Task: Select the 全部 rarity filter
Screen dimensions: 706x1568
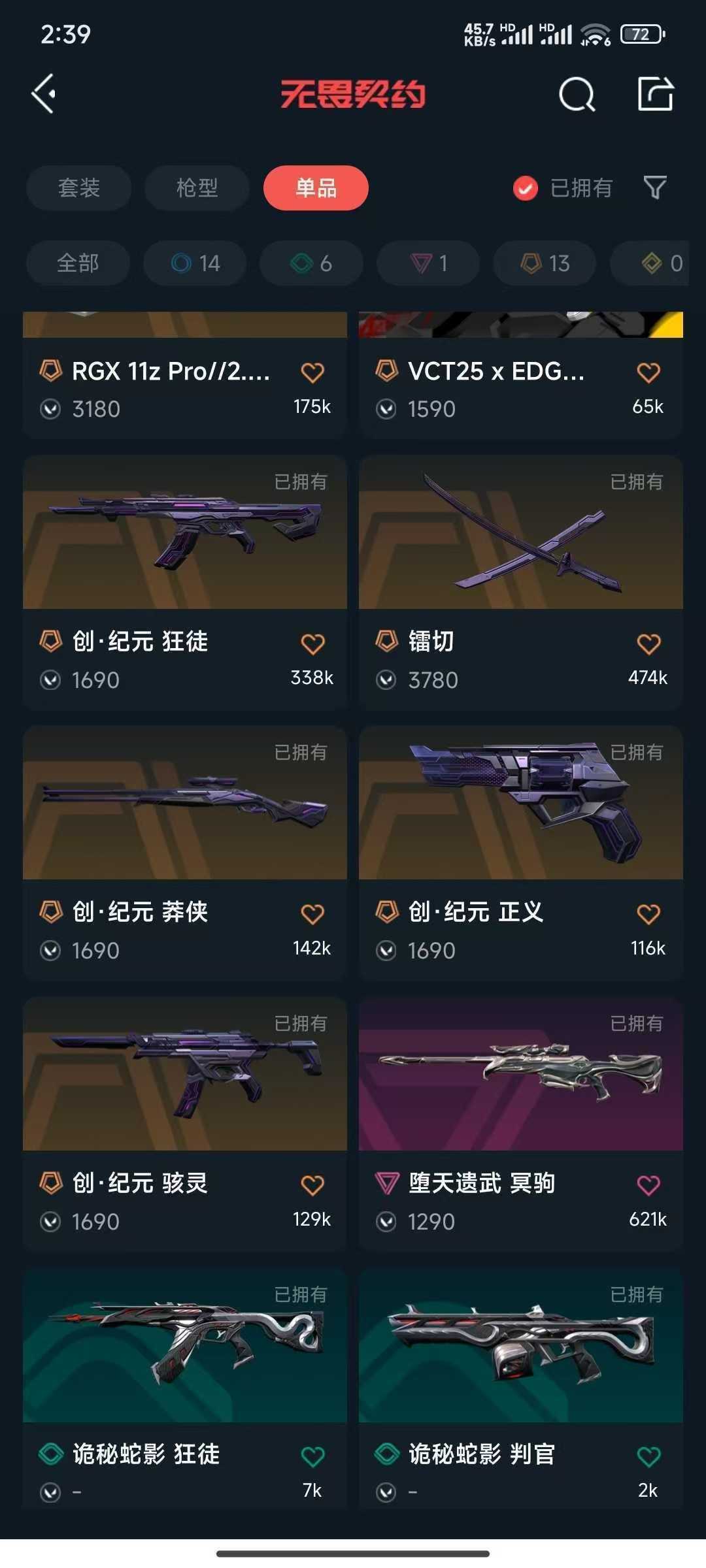Action: coord(78,263)
